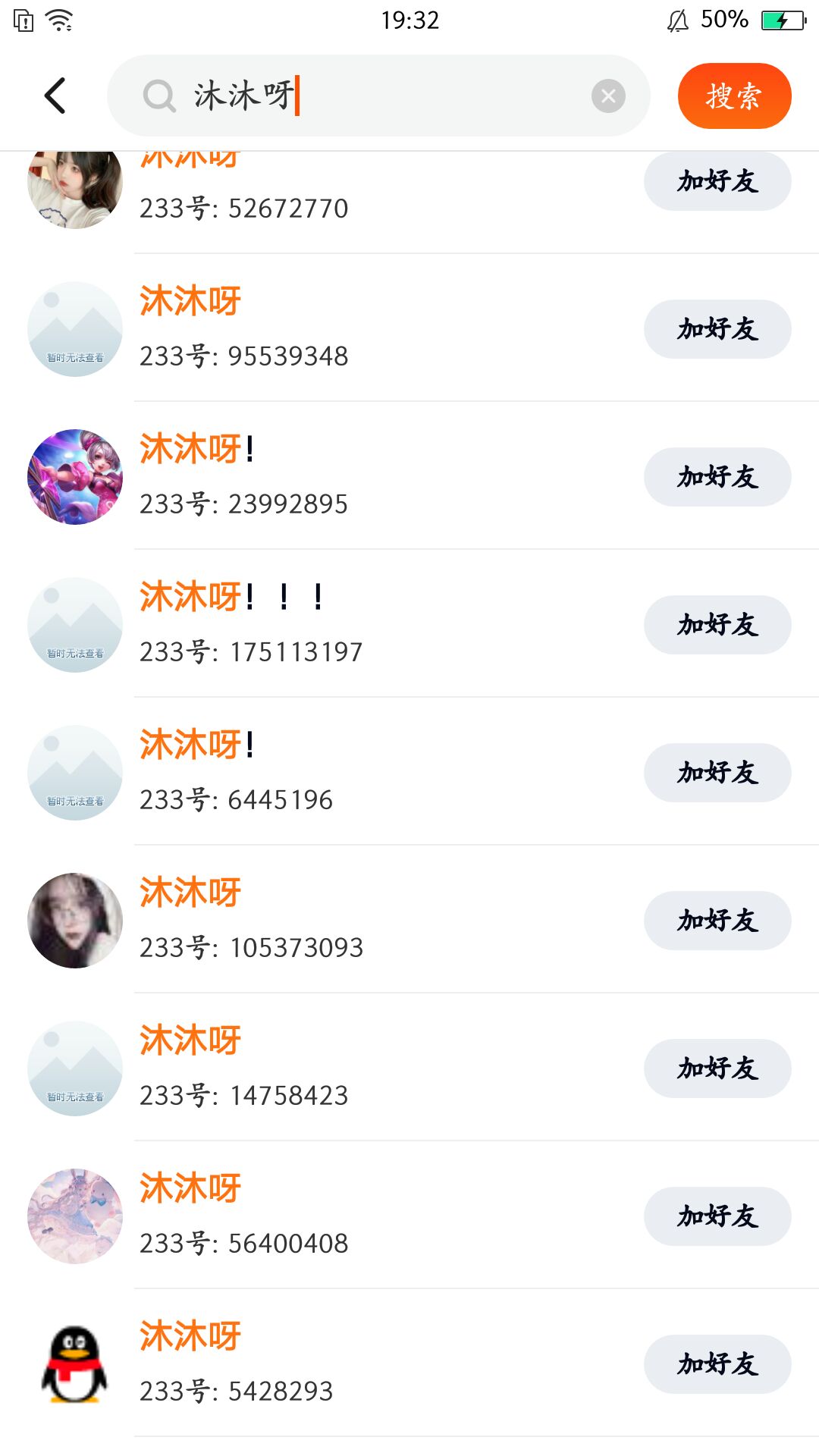
Task: Add user 95539348 as friend
Action: [x=717, y=329]
